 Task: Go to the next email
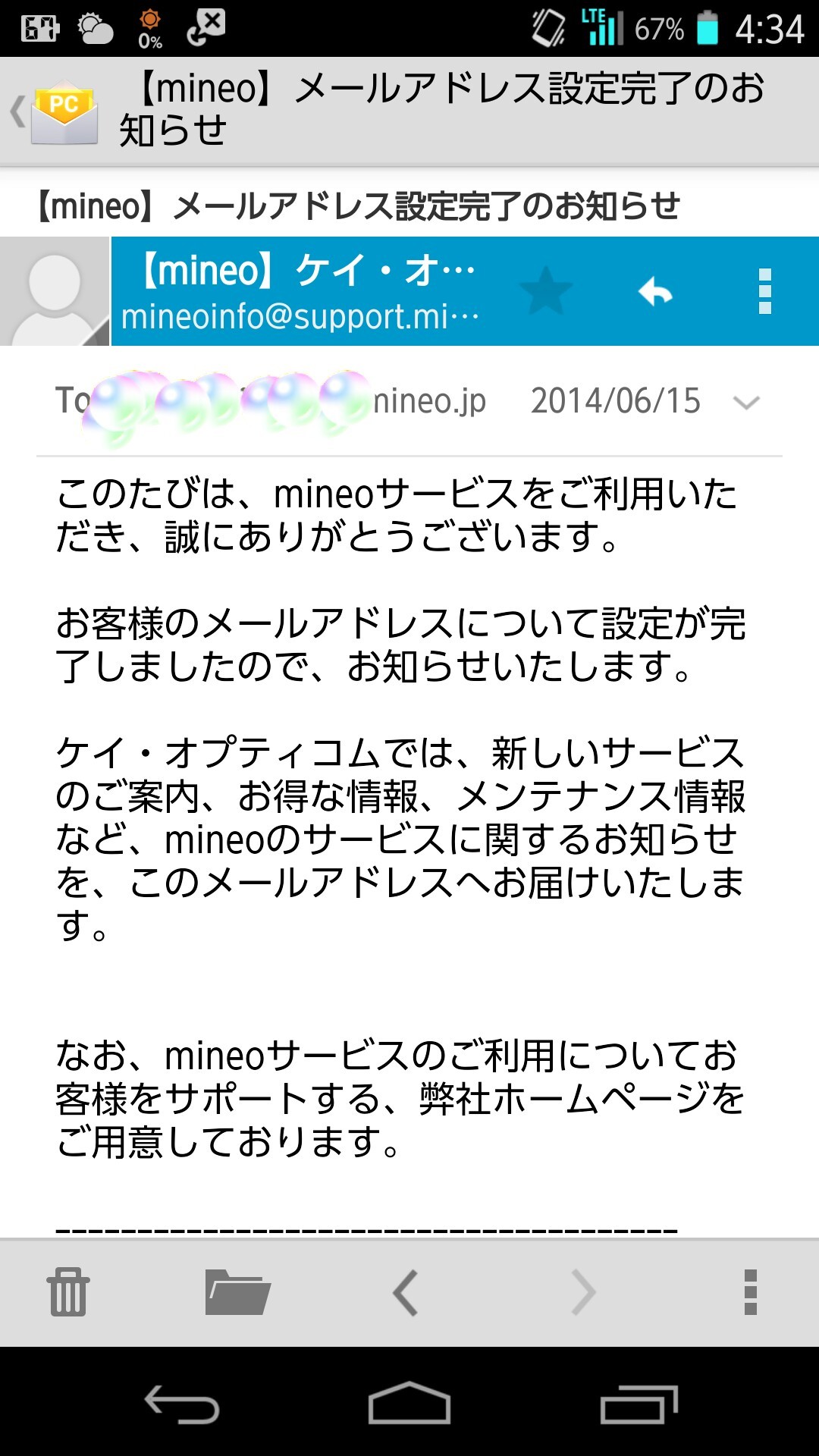point(582,1292)
